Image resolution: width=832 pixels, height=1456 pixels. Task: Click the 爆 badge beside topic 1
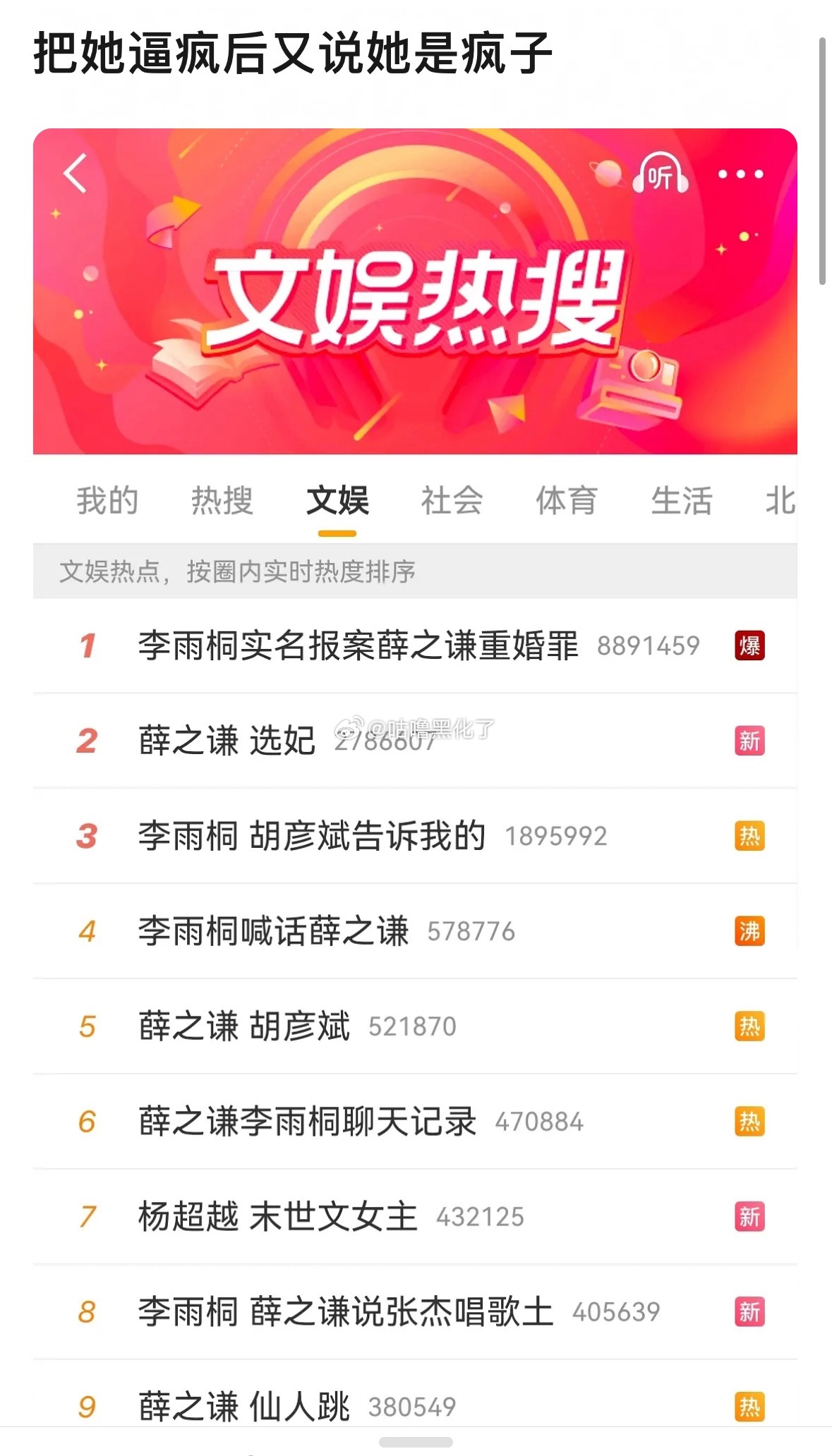pyautogui.click(x=750, y=646)
